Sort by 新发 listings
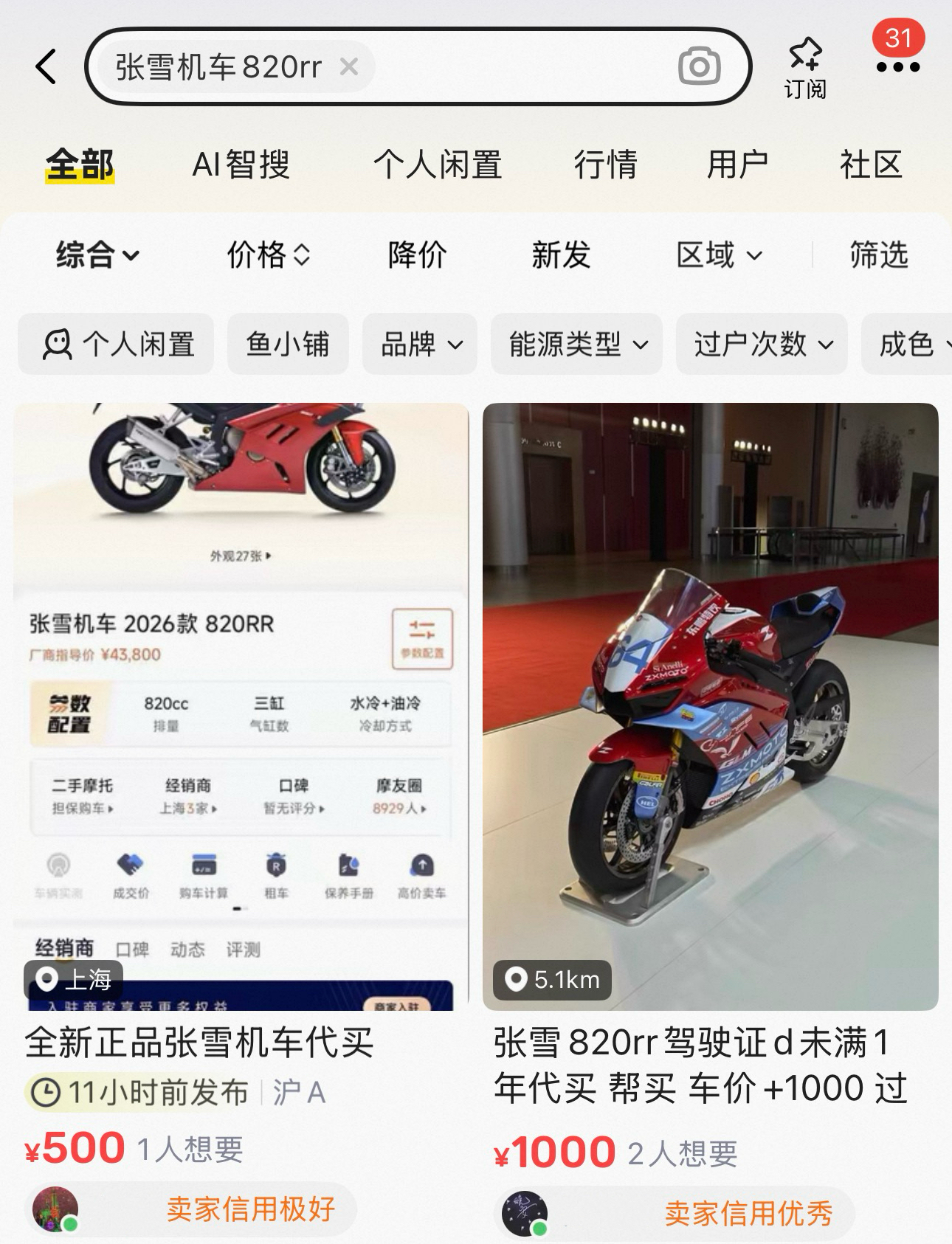This screenshot has height=1244, width=952. click(x=561, y=255)
